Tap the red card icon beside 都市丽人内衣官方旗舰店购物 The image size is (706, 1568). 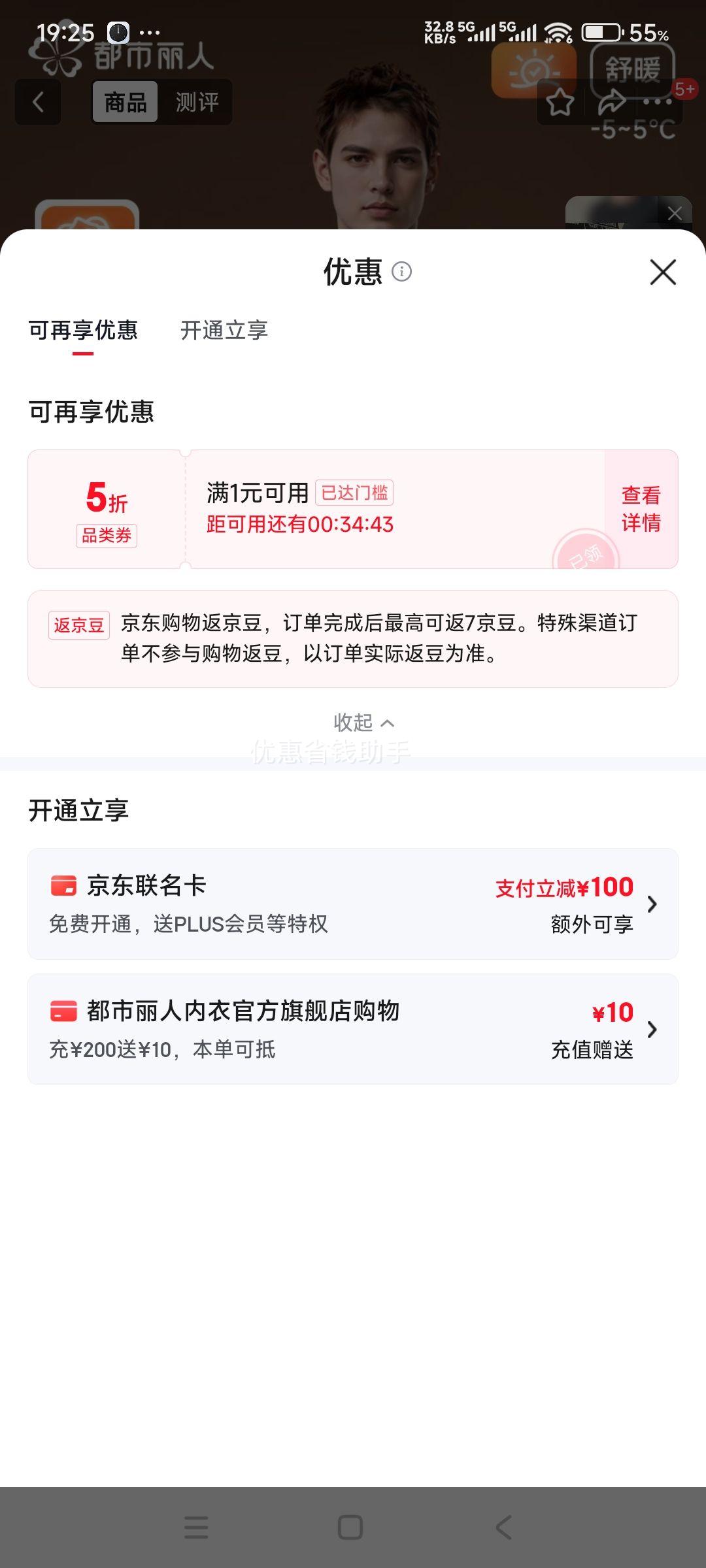coord(63,1011)
